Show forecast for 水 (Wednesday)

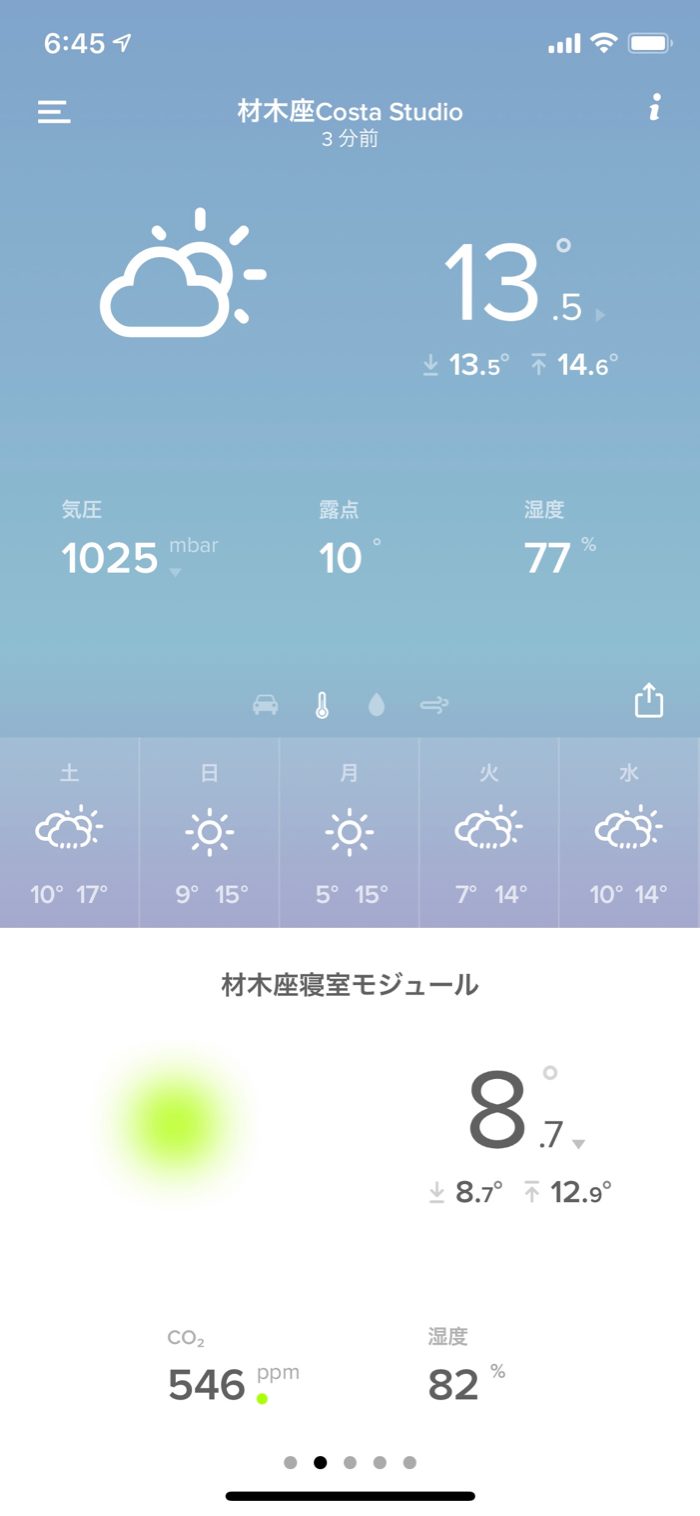tap(629, 832)
